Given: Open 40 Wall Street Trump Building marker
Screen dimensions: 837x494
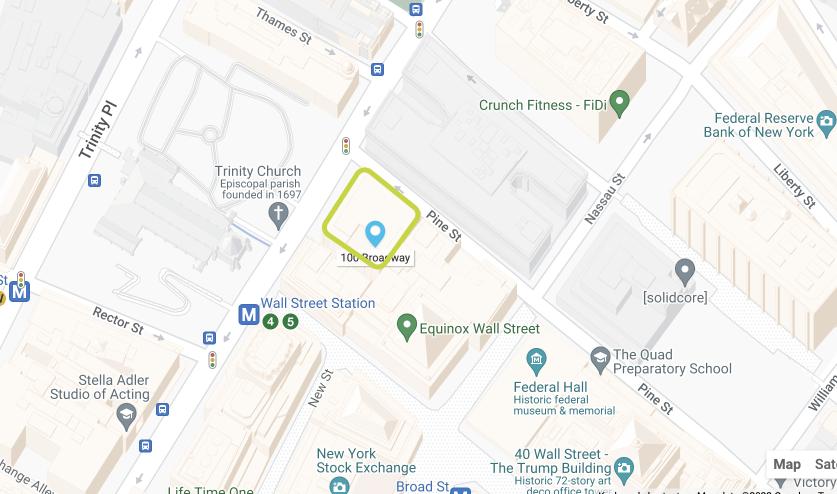Looking at the screenshot, I should tap(624, 467).
